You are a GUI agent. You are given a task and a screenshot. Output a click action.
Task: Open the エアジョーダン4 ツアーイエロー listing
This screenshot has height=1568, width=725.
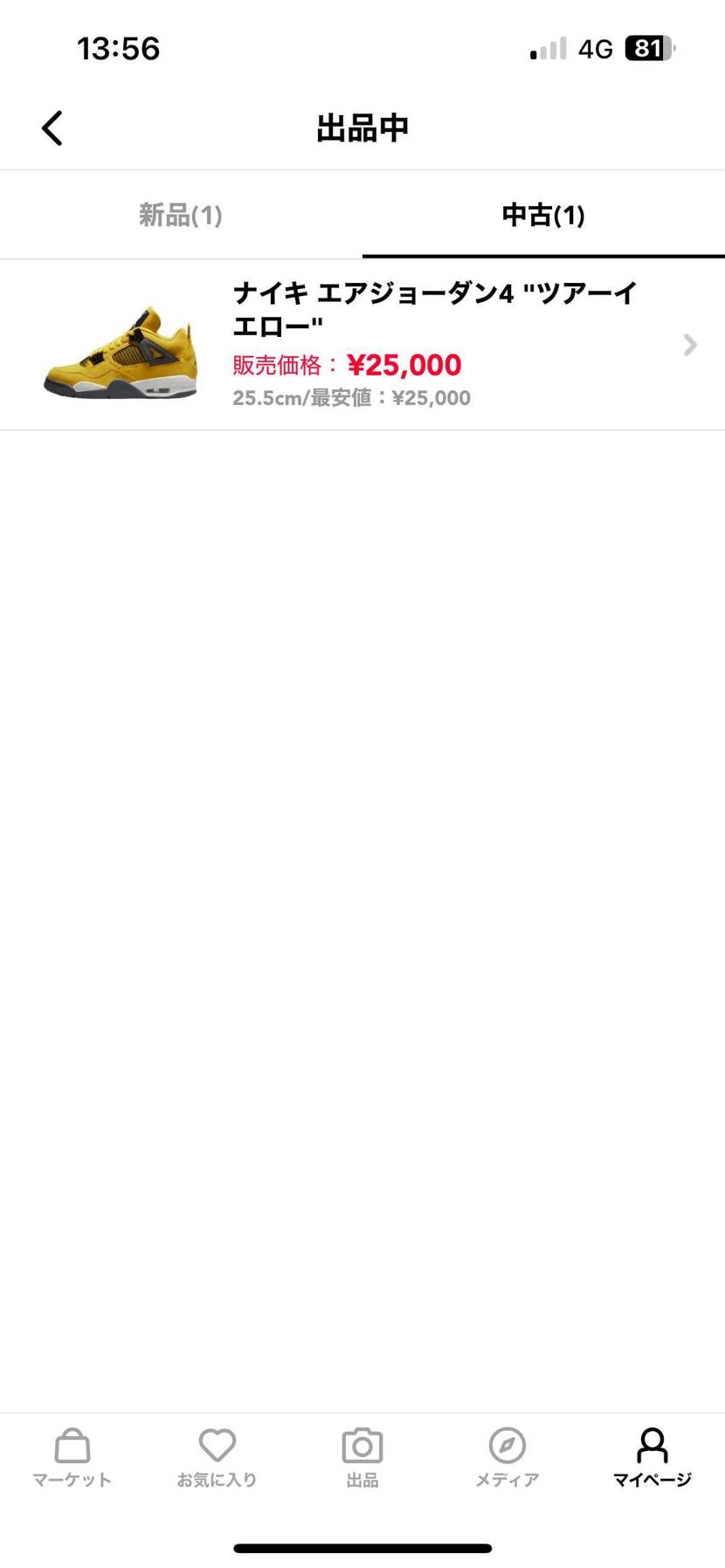(x=362, y=345)
